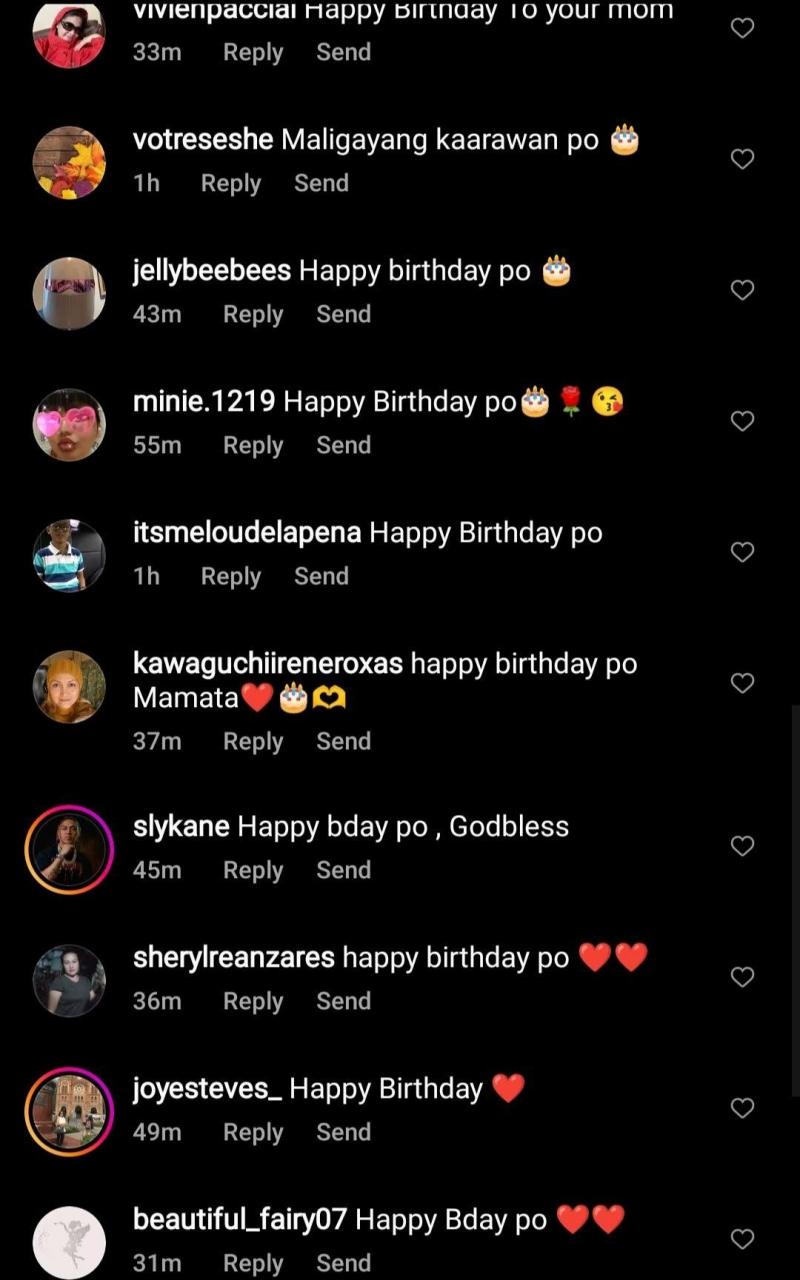Open slykane's profile picture
Image resolution: width=800 pixels, height=1280 pixels.
[x=69, y=849]
